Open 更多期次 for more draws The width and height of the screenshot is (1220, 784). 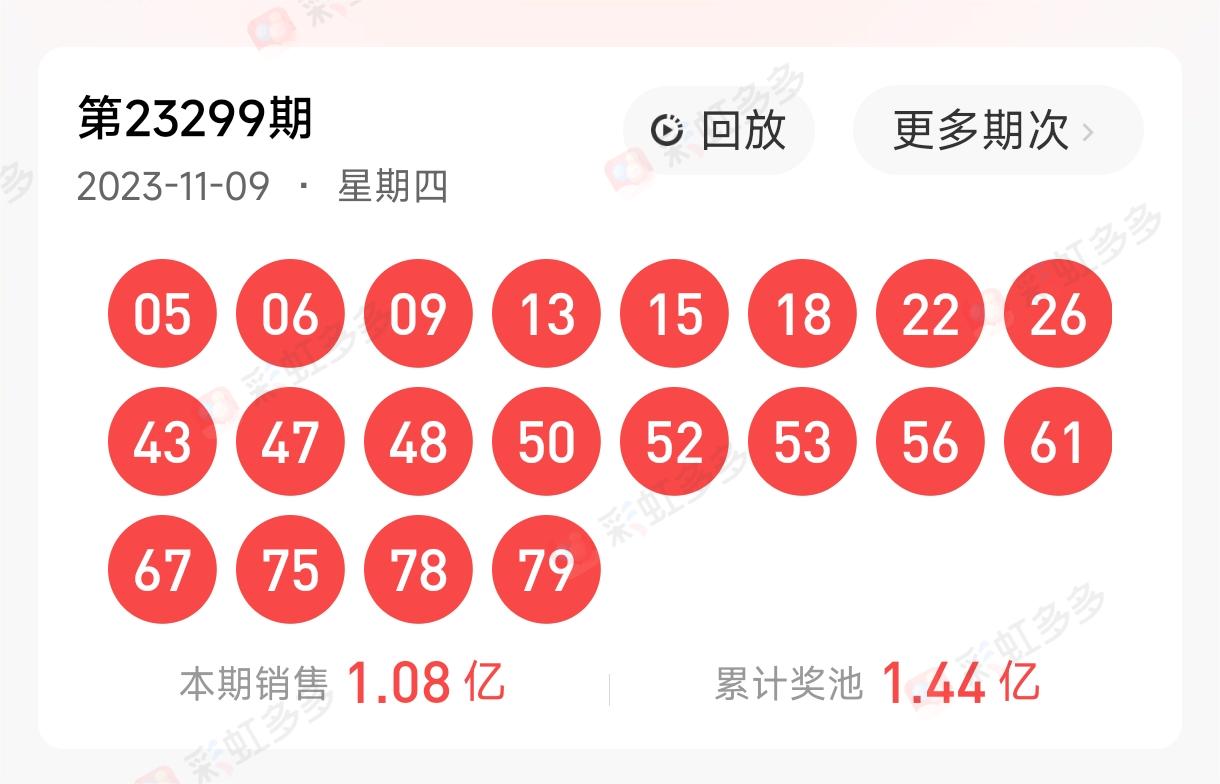[996, 130]
